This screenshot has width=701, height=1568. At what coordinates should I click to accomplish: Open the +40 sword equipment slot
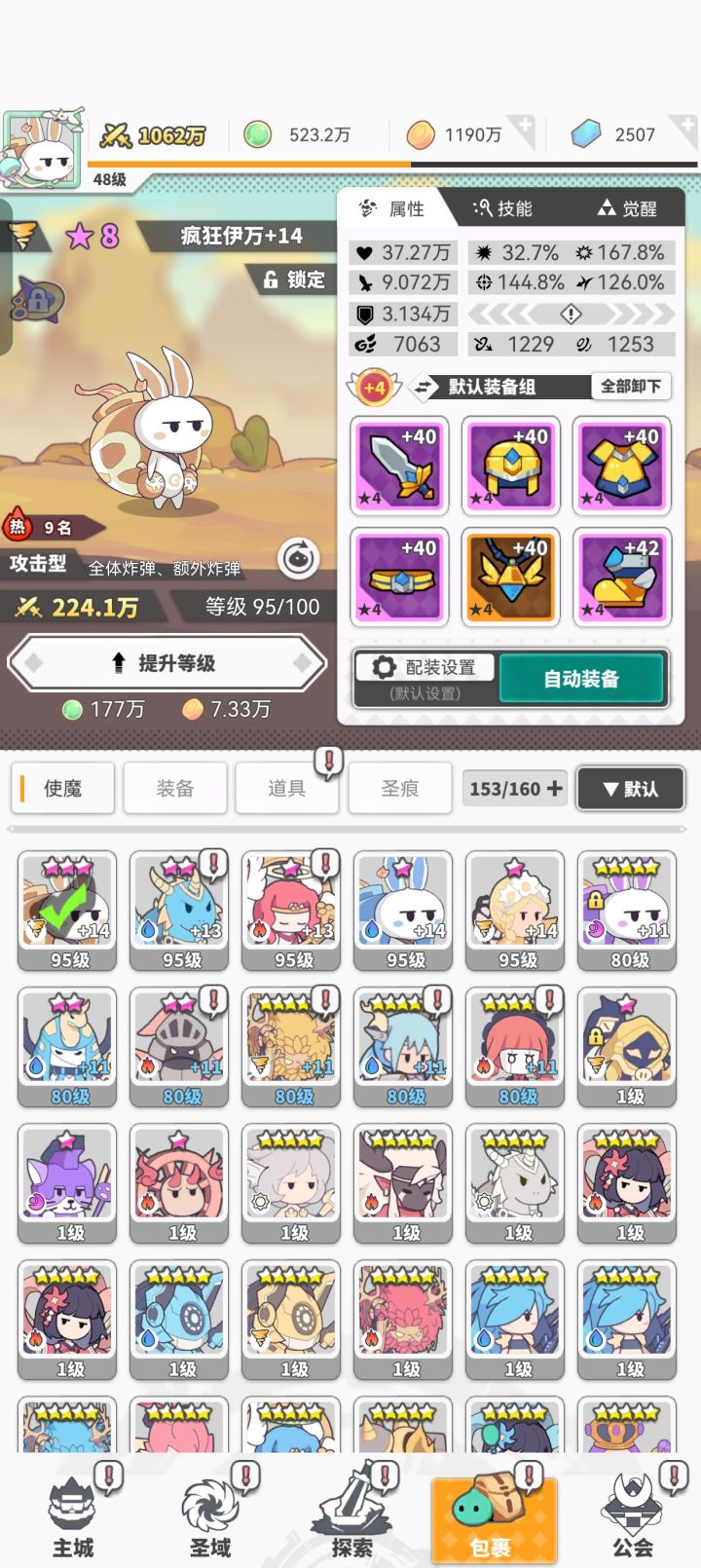399,466
